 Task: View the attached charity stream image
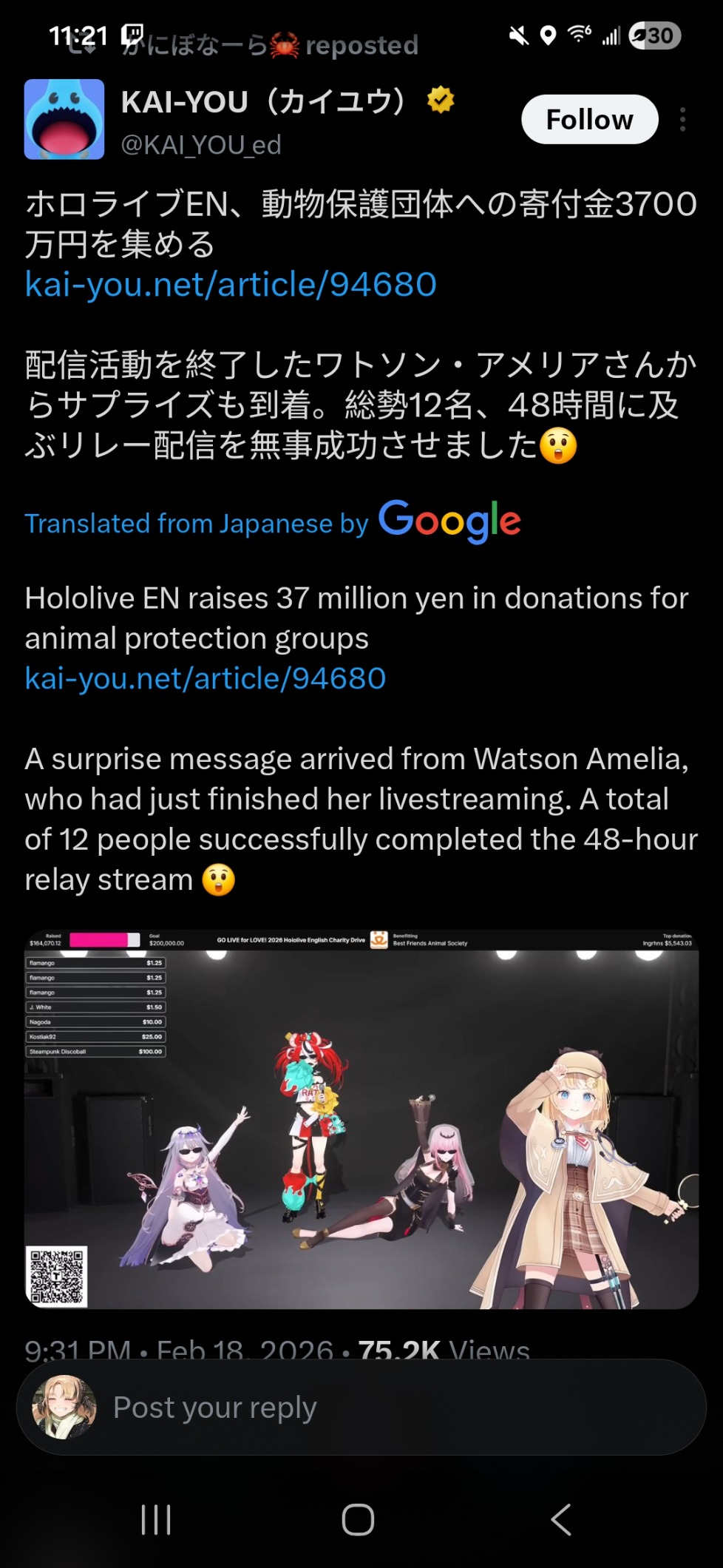[x=361, y=1118]
